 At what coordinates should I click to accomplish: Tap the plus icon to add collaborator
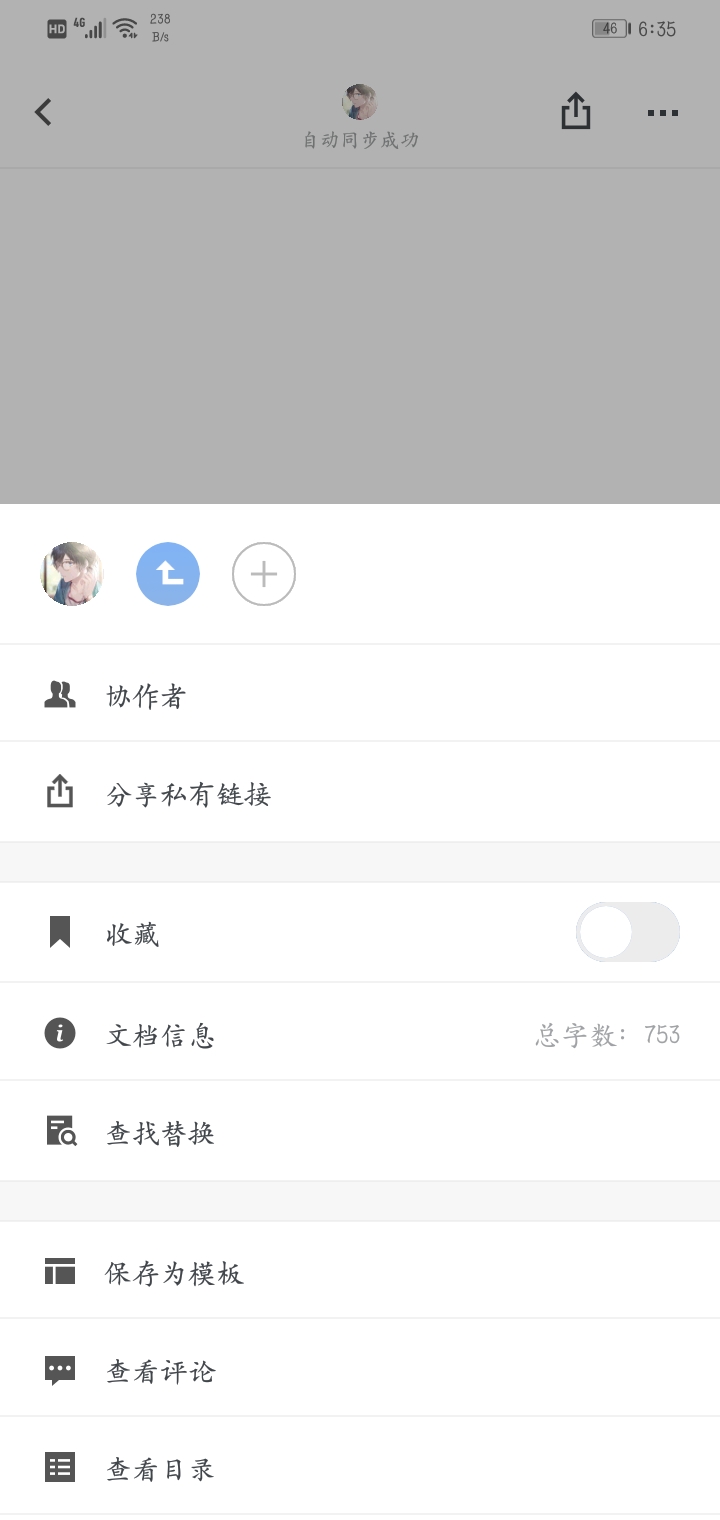coord(264,574)
